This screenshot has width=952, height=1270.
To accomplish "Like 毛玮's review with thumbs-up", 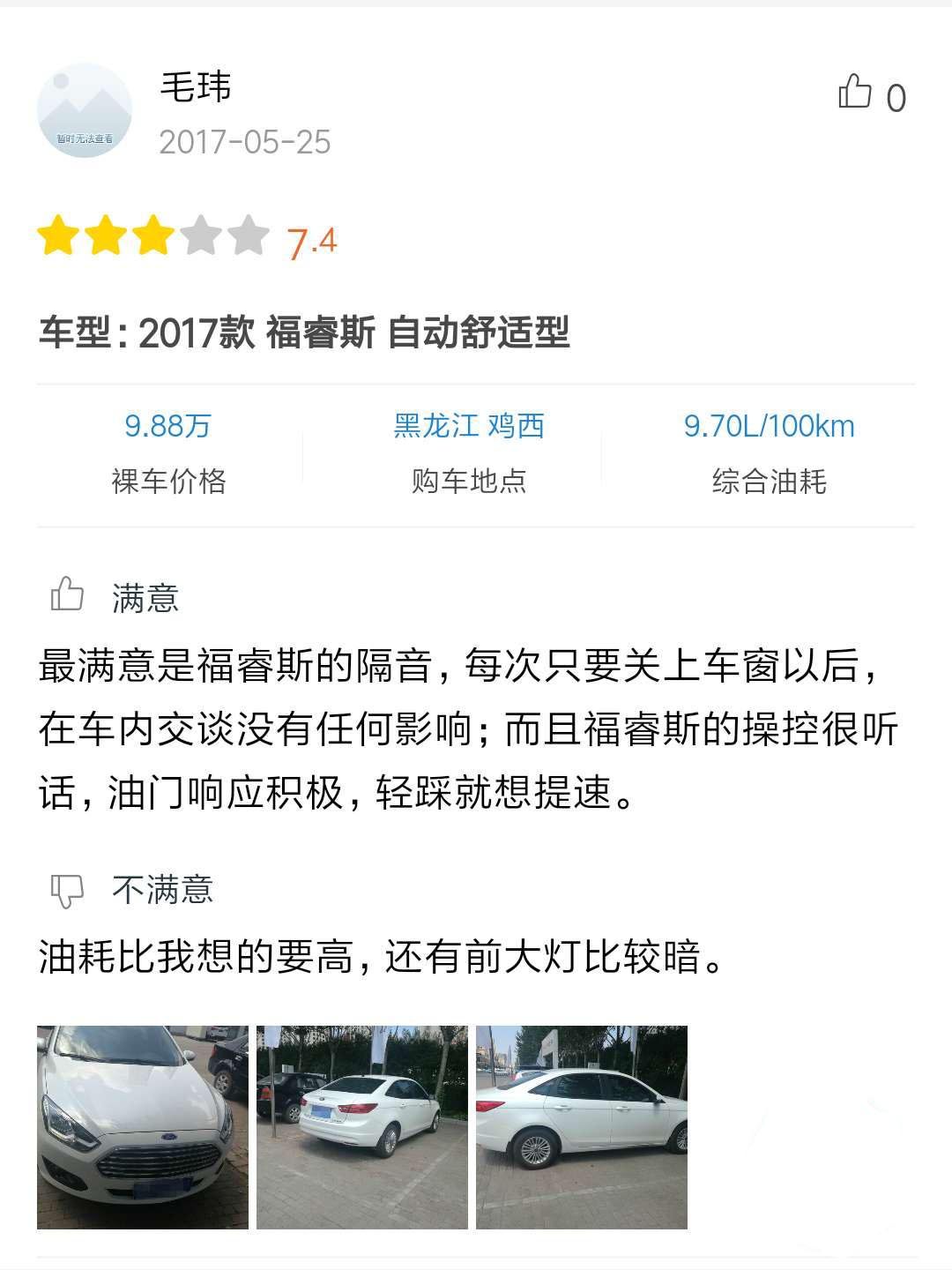I will point(855,93).
